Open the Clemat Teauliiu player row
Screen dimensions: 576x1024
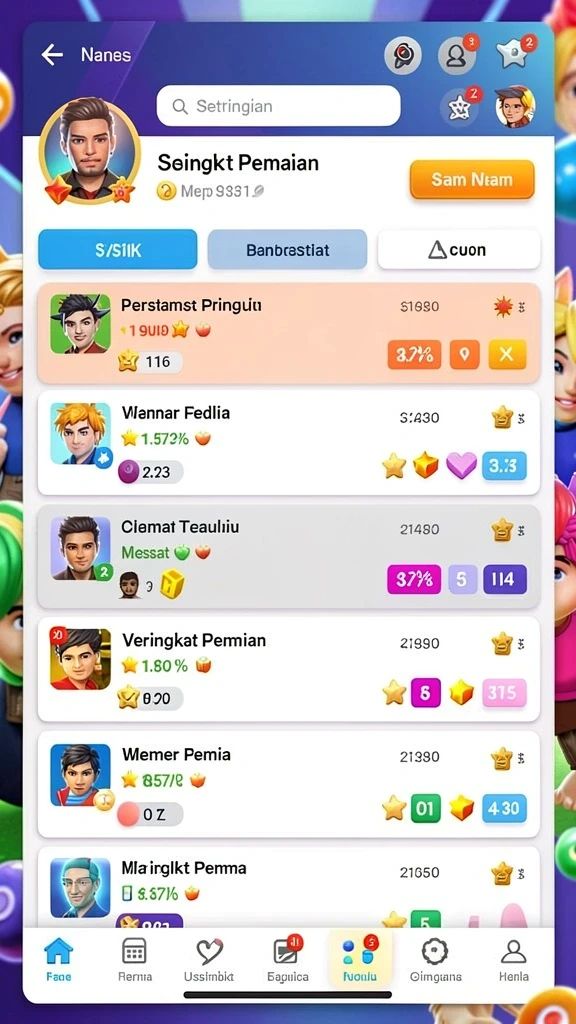[x=289, y=556]
